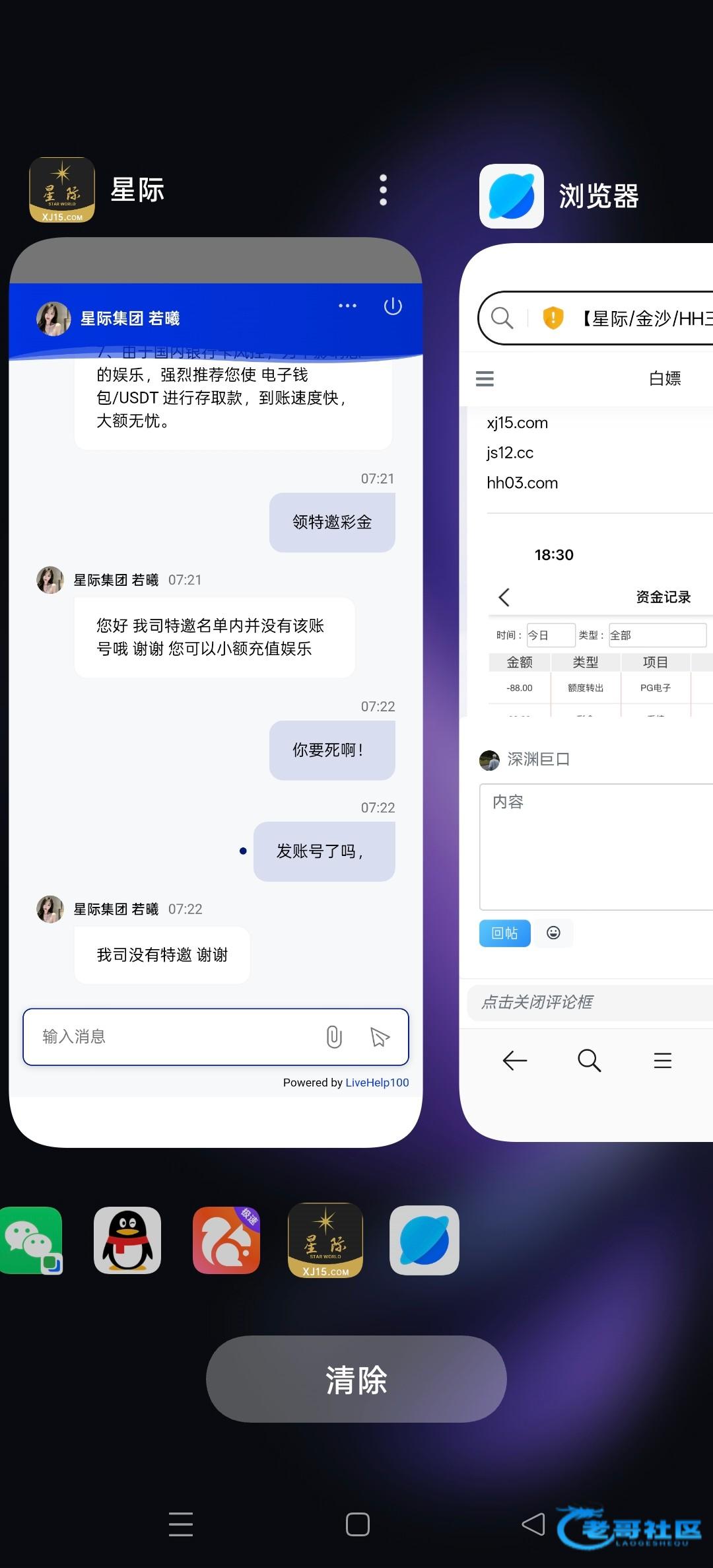Open WeChat from the app dock
Viewport: 713px width, 1568px height.
[x=31, y=1240]
